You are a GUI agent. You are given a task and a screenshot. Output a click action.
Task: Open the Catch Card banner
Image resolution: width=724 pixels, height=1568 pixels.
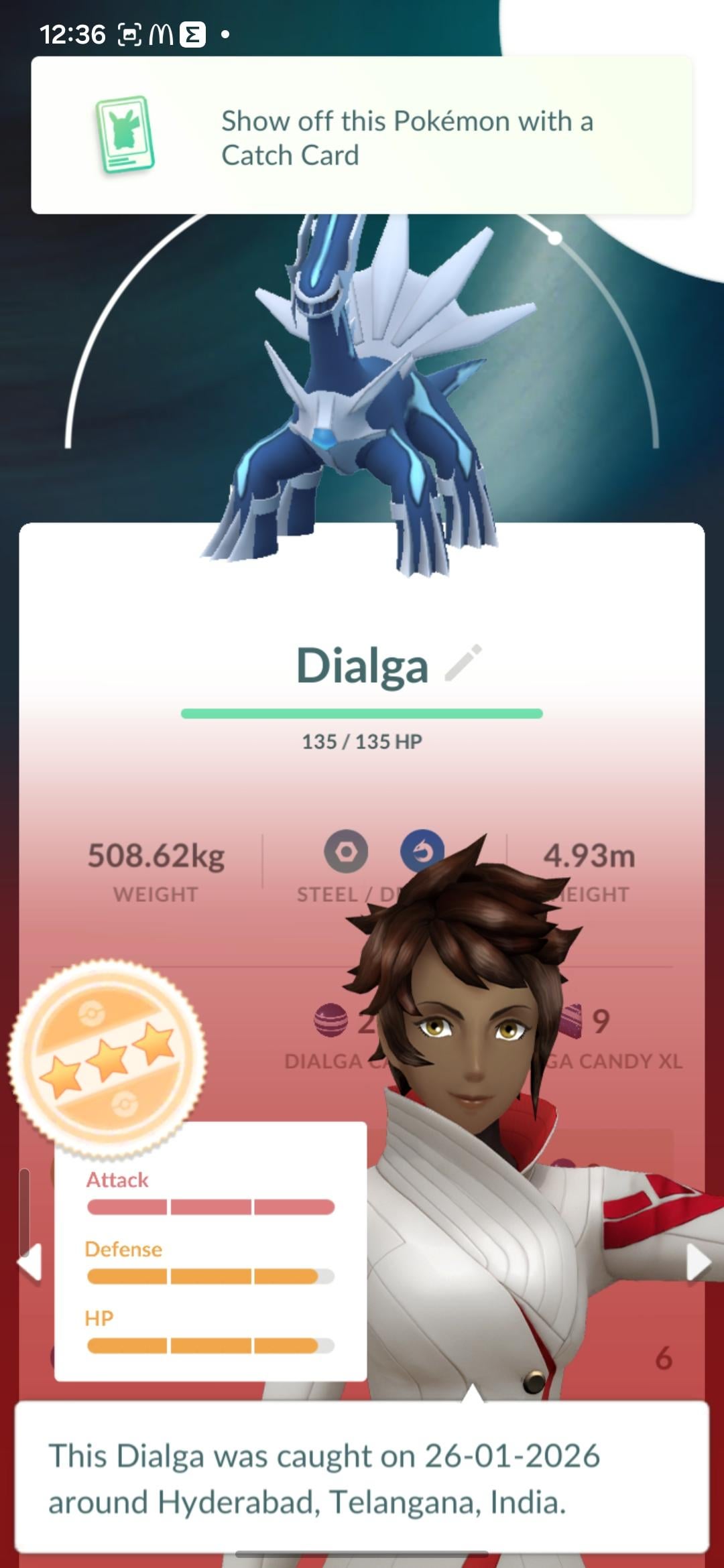click(361, 136)
